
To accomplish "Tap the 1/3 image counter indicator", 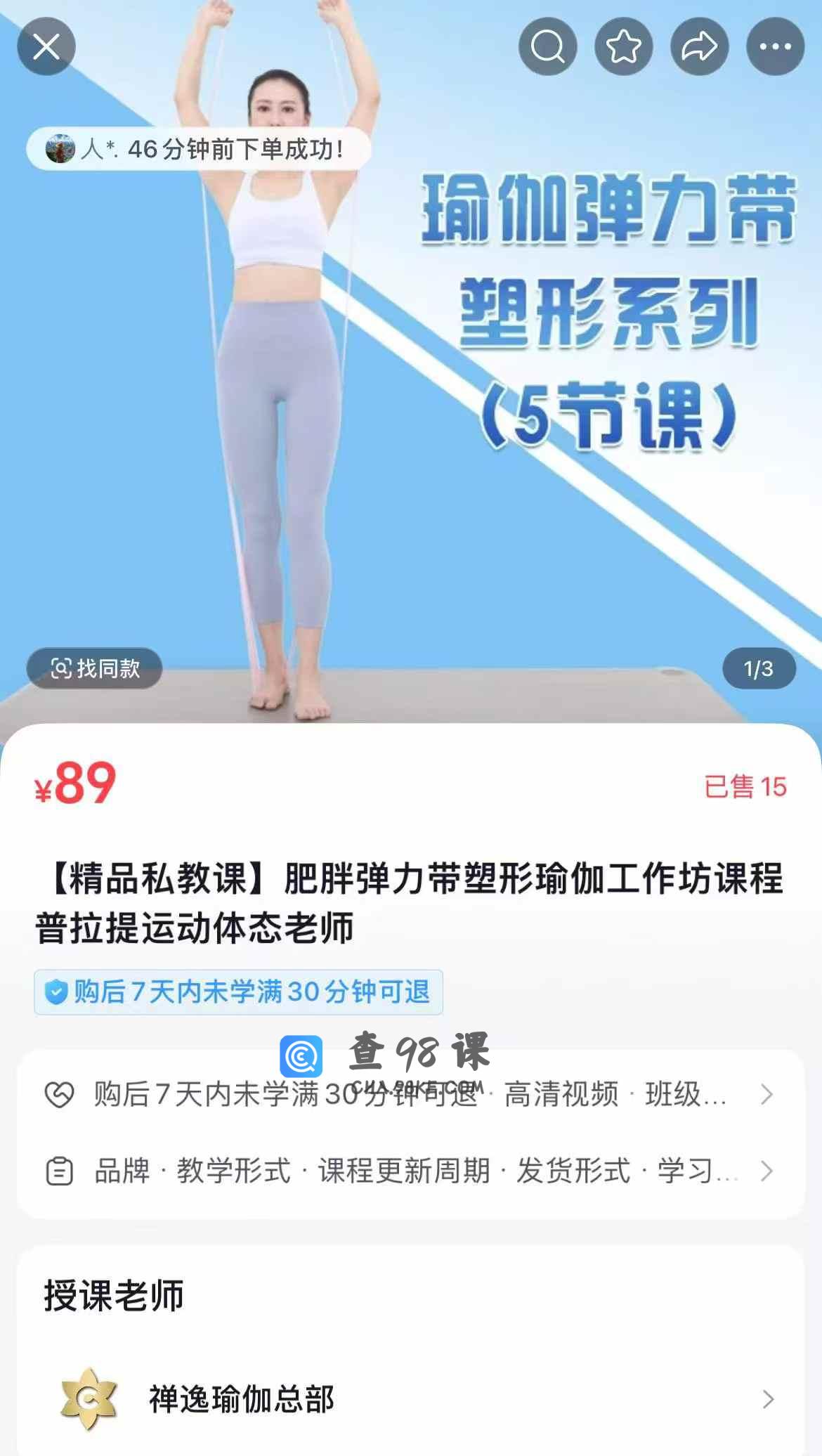I will (758, 670).
